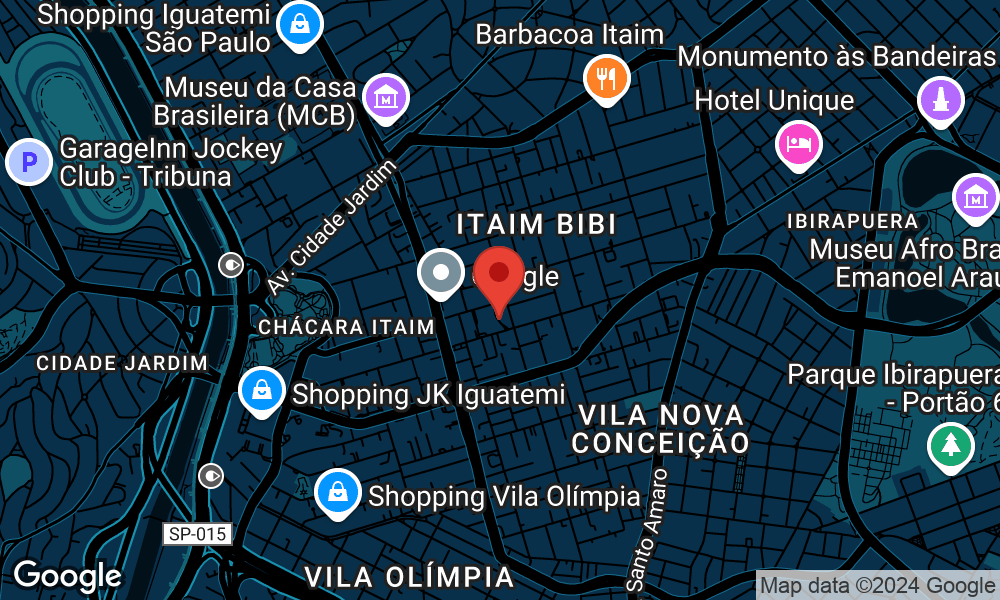Image resolution: width=1000 pixels, height=600 pixels.
Task: Select the Museu da Casa Brasileira marker
Action: 386,98
